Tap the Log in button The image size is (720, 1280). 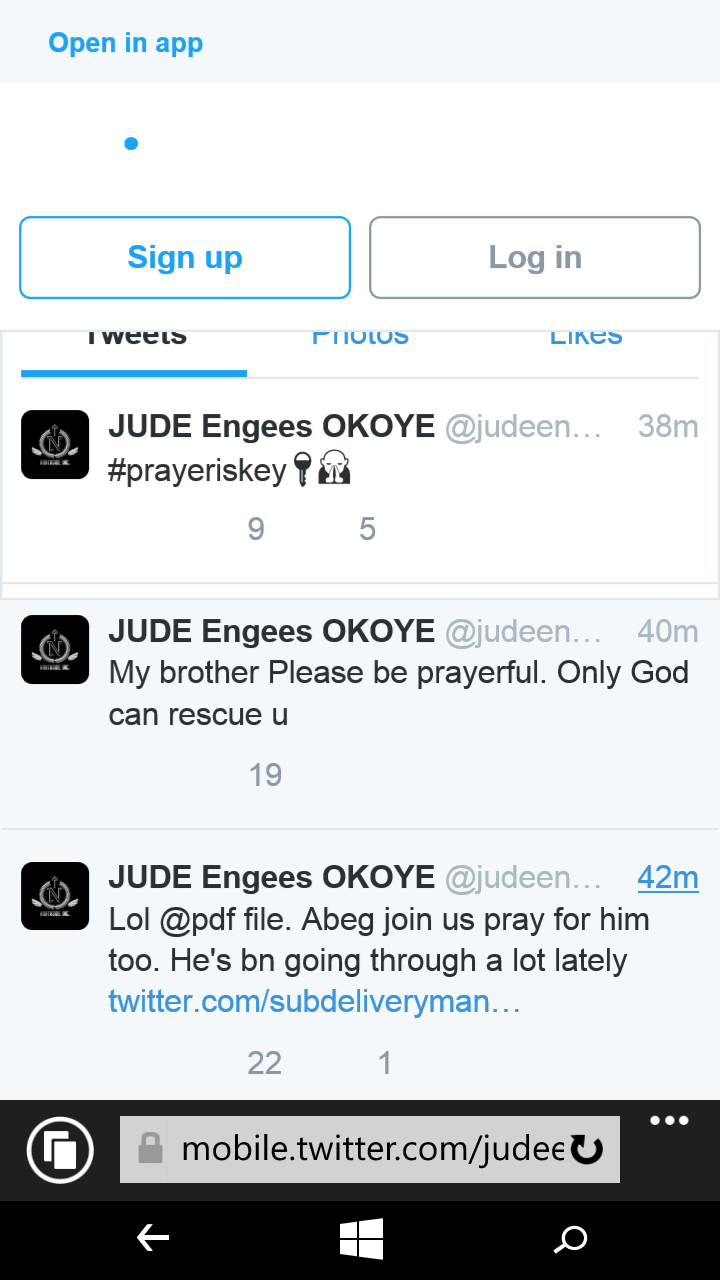535,258
